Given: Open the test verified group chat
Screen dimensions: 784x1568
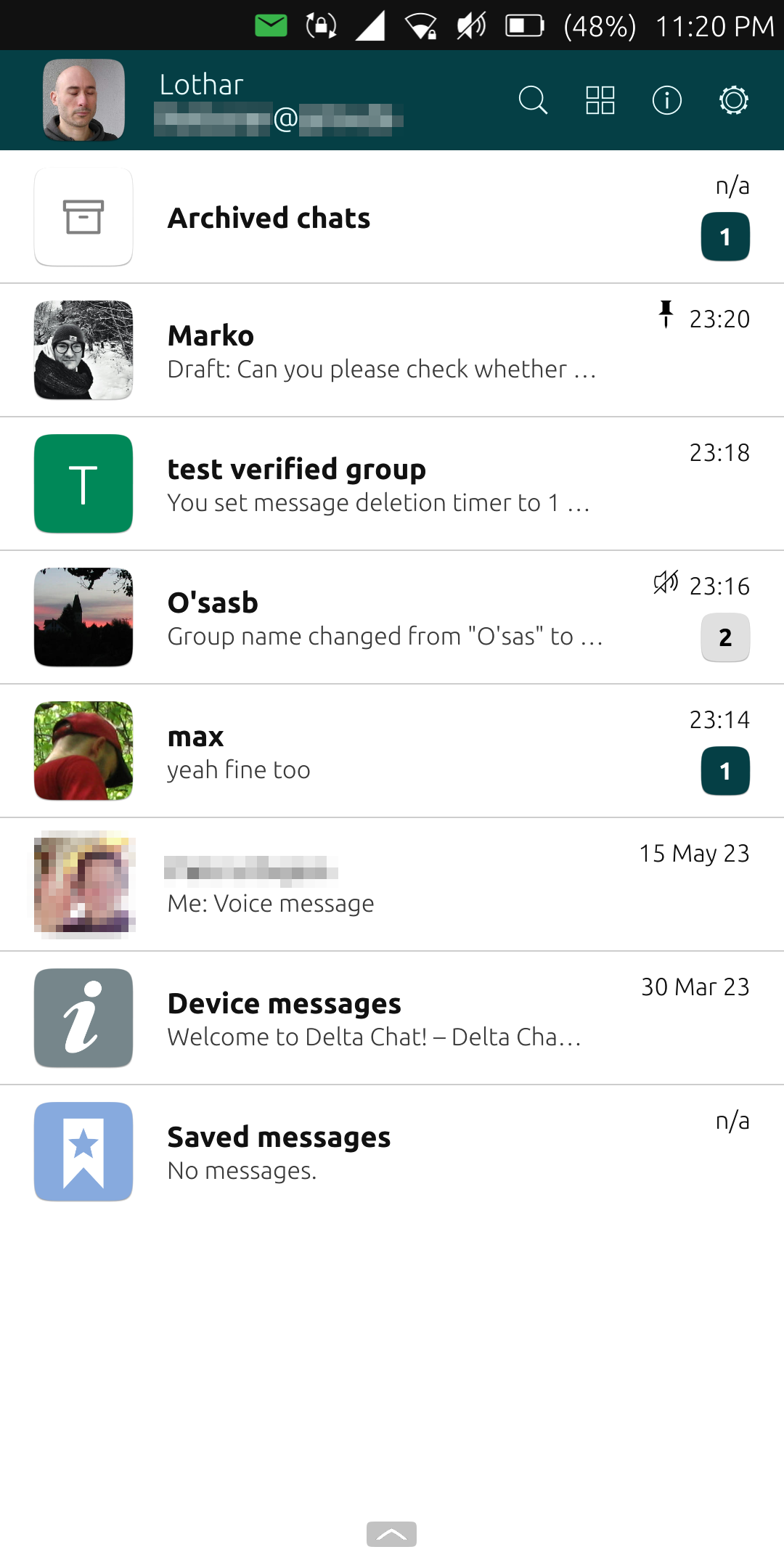Looking at the screenshot, I should click(x=392, y=484).
